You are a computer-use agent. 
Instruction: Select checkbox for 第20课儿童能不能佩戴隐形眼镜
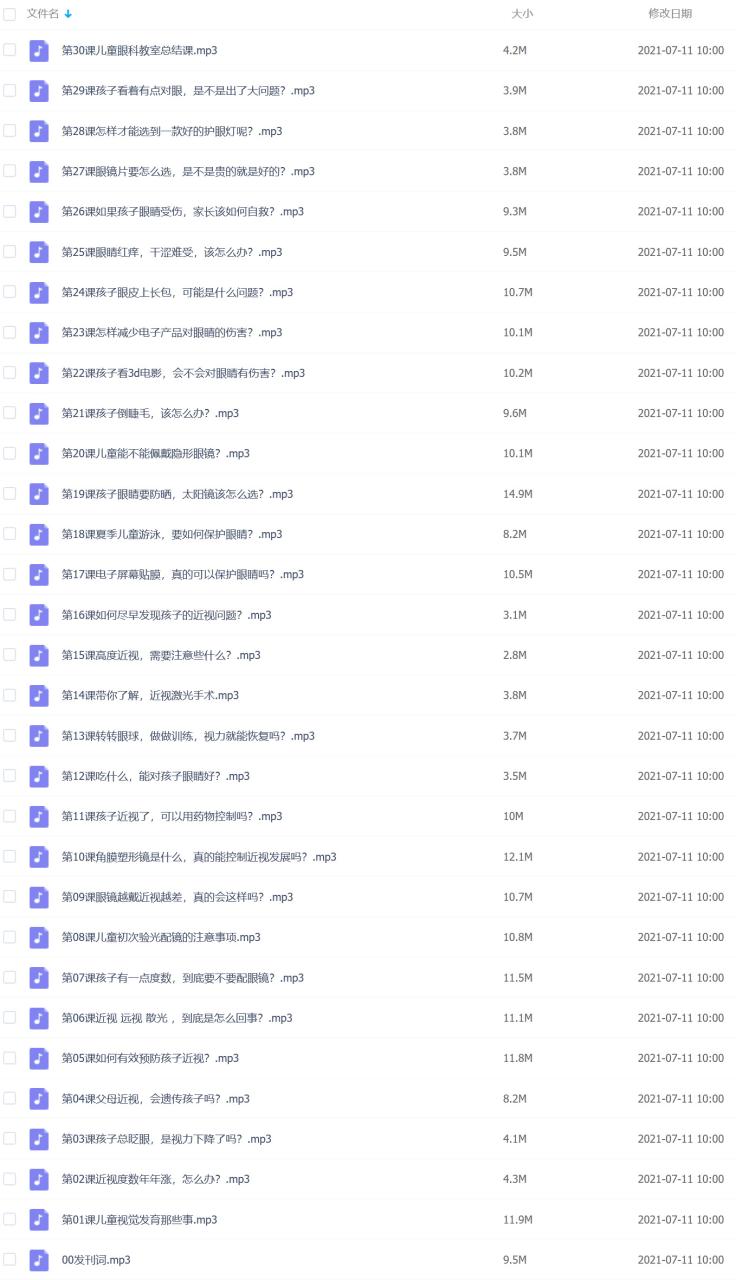coord(9,453)
